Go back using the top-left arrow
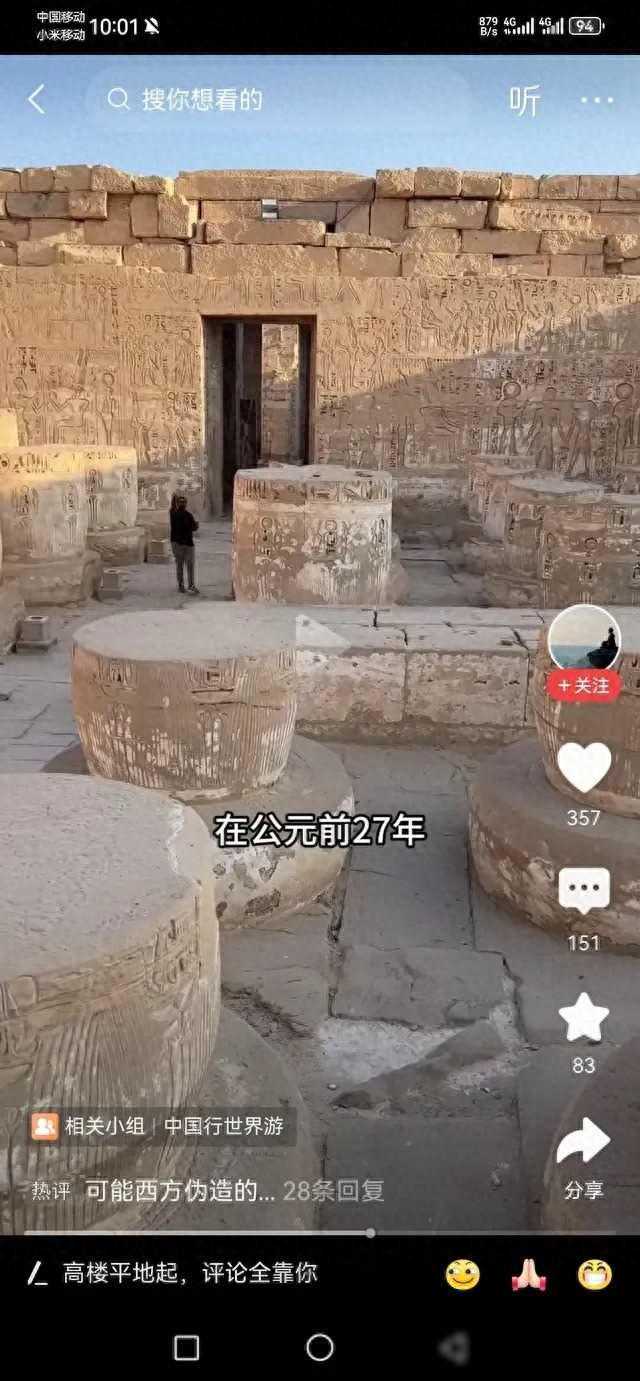640x1381 pixels. pos(37,99)
